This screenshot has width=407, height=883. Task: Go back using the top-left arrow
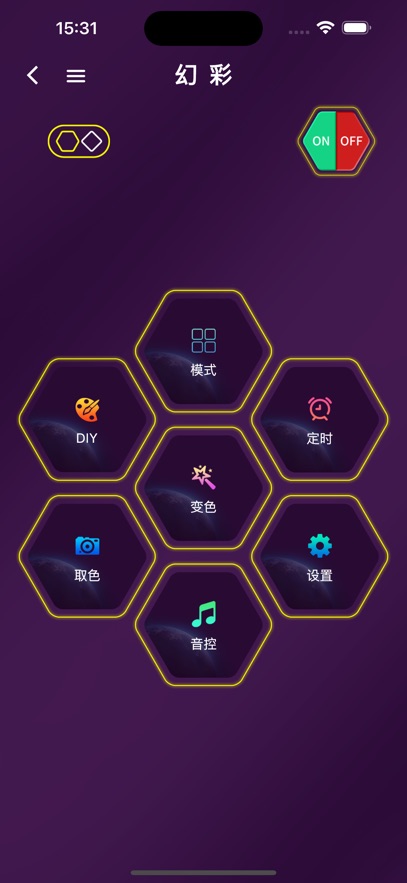pyautogui.click(x=33, y=75)
